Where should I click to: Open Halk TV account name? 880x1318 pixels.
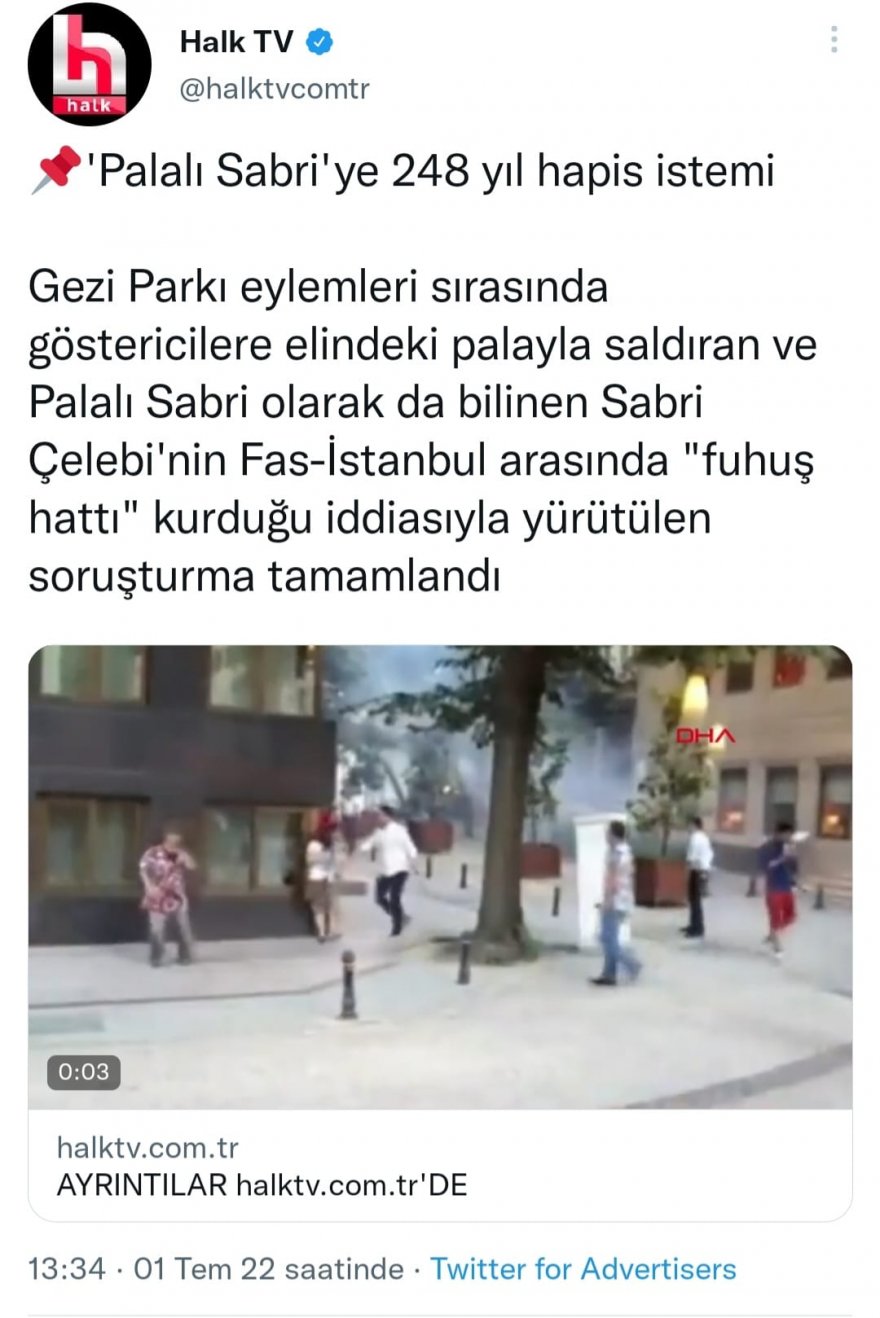coord(237,42)
